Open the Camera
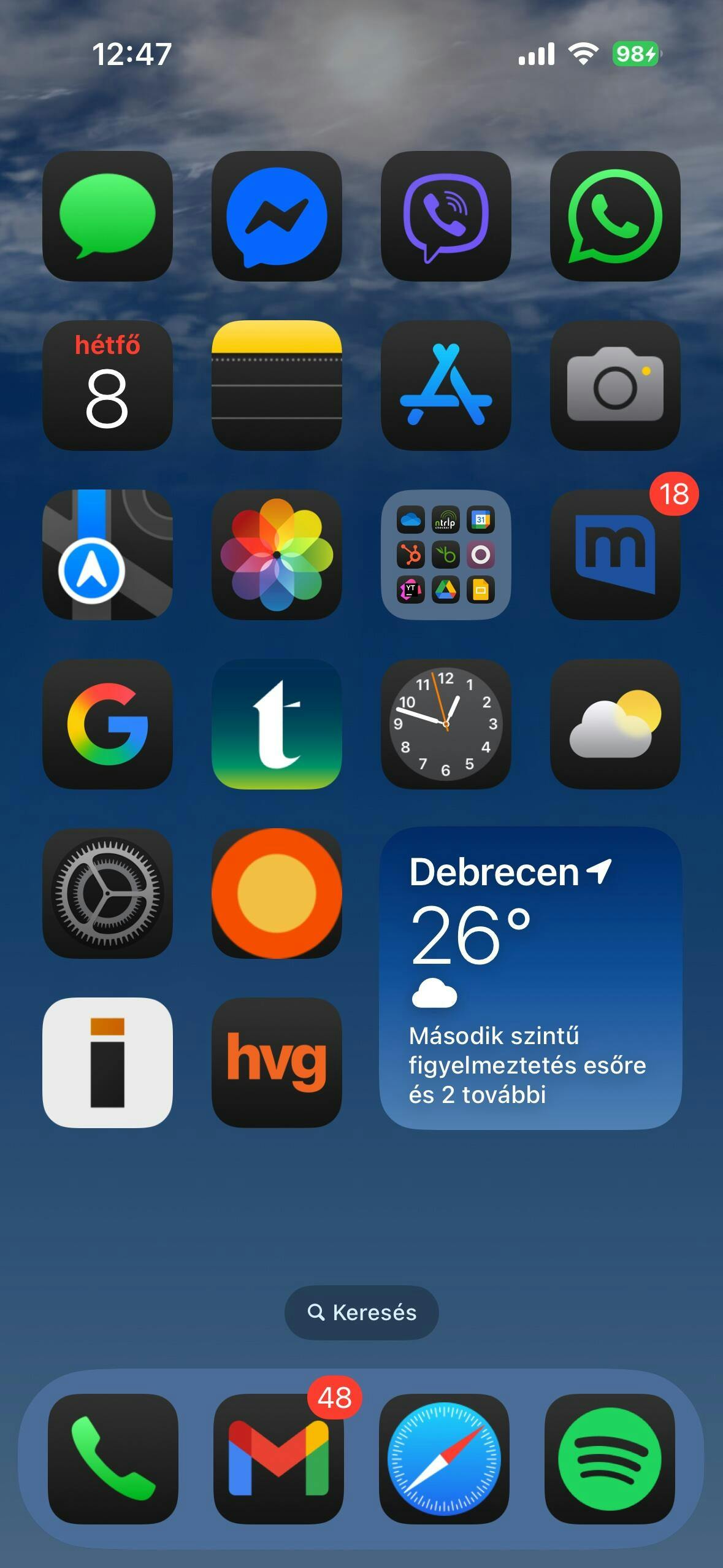This screenshot has height=1568, width=723. click(615, 385)
